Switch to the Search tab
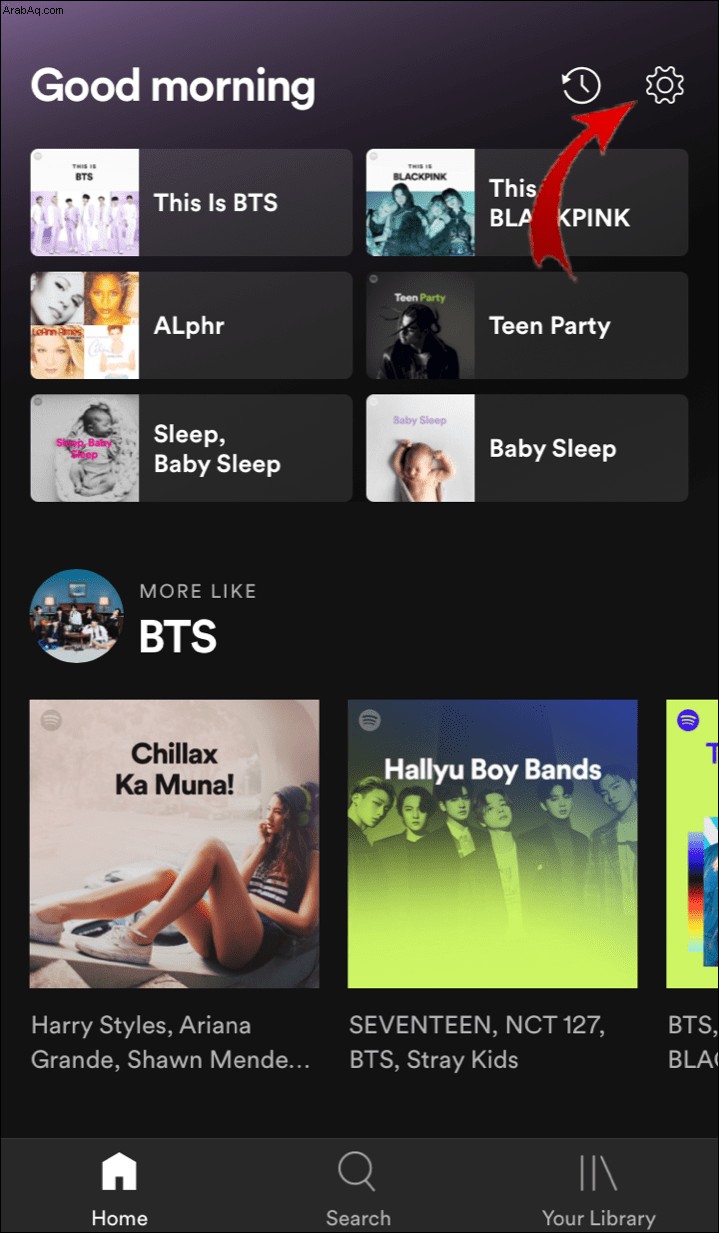 (357, 1188)
